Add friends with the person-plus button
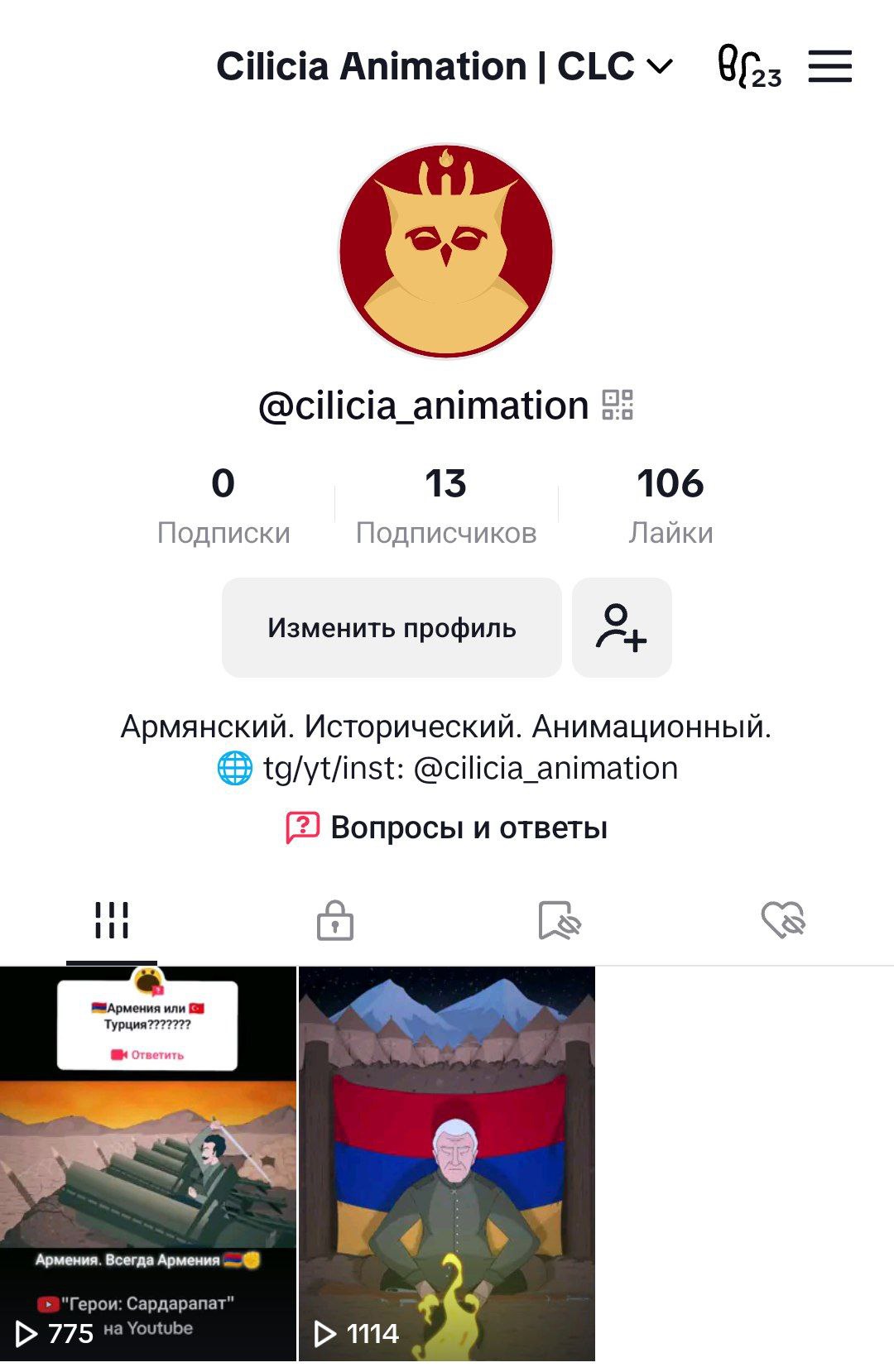This screenshot has width=894, height=1372. point(622,628)
